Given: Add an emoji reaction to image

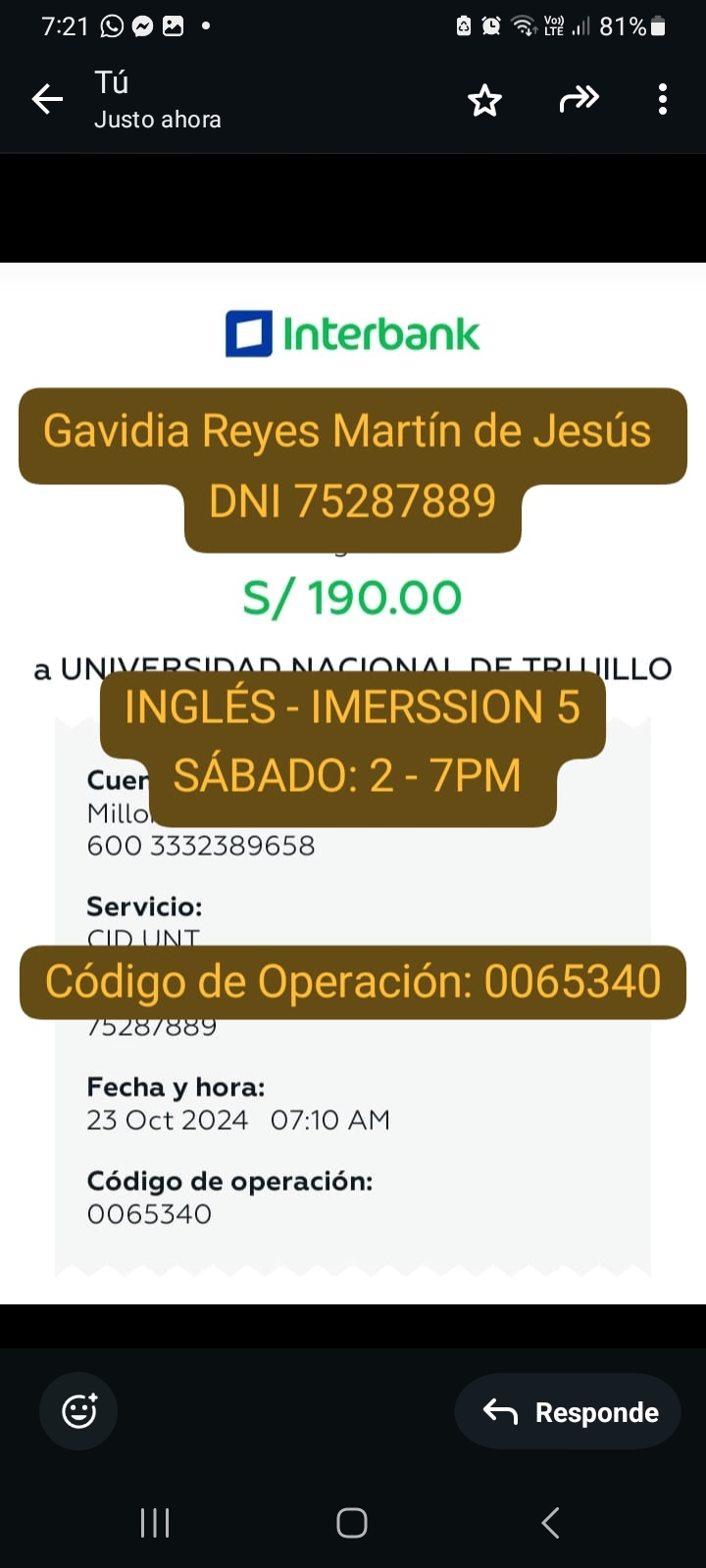Looking at the screenshot, I should (x=78, y=1411).
